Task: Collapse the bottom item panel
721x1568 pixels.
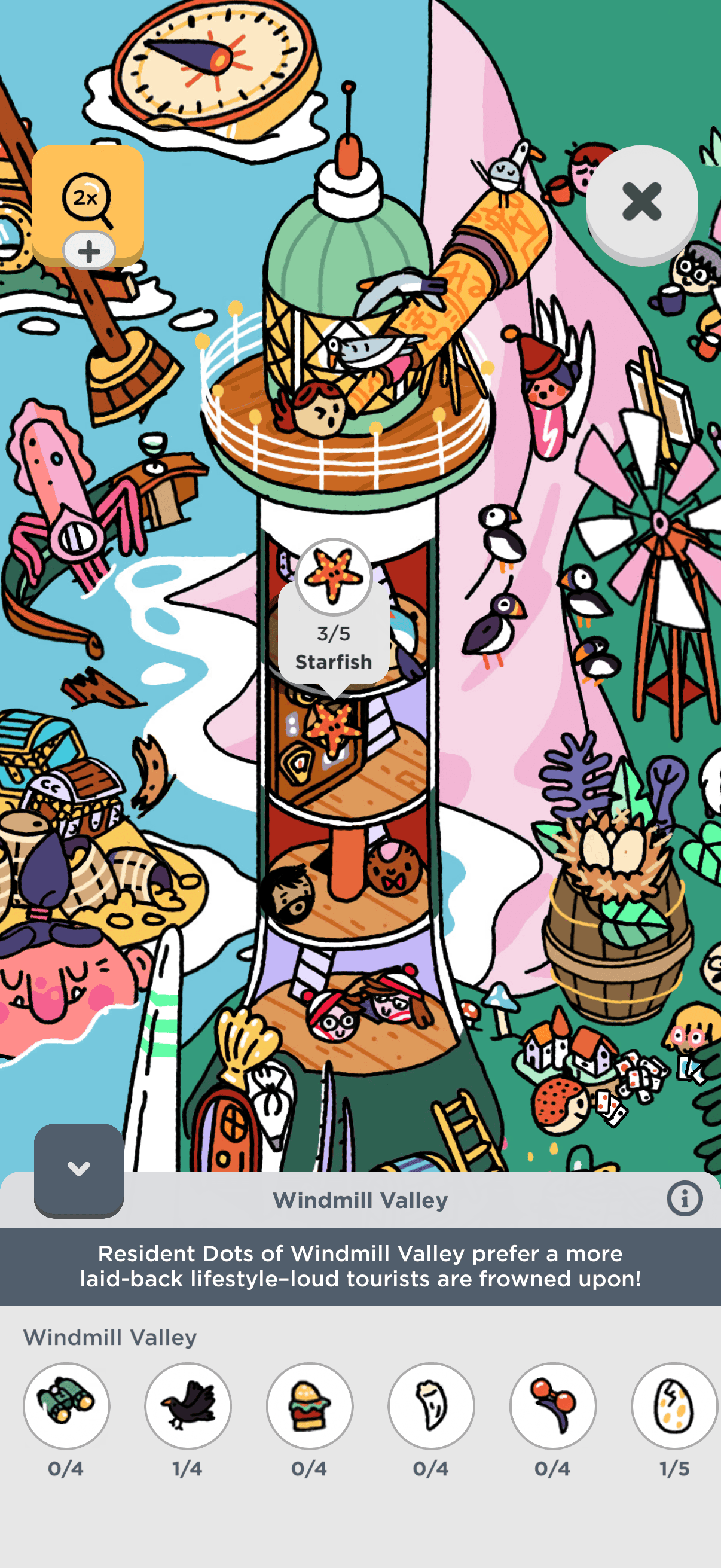Action: 78,1169
